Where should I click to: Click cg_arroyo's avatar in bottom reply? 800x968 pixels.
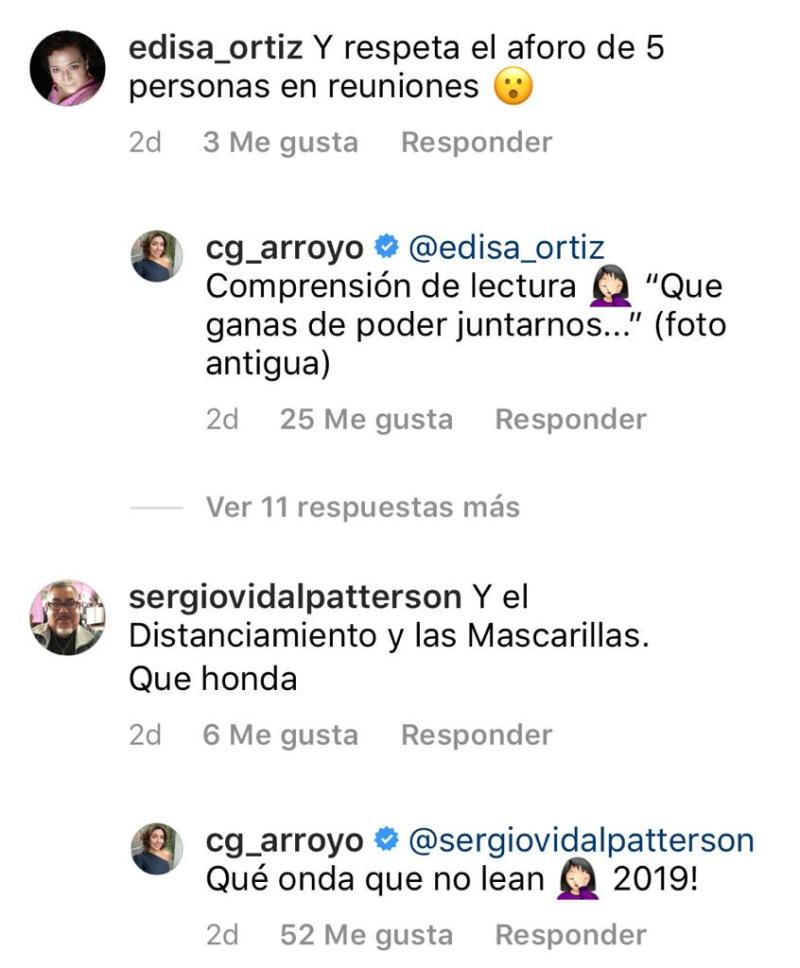155,848
